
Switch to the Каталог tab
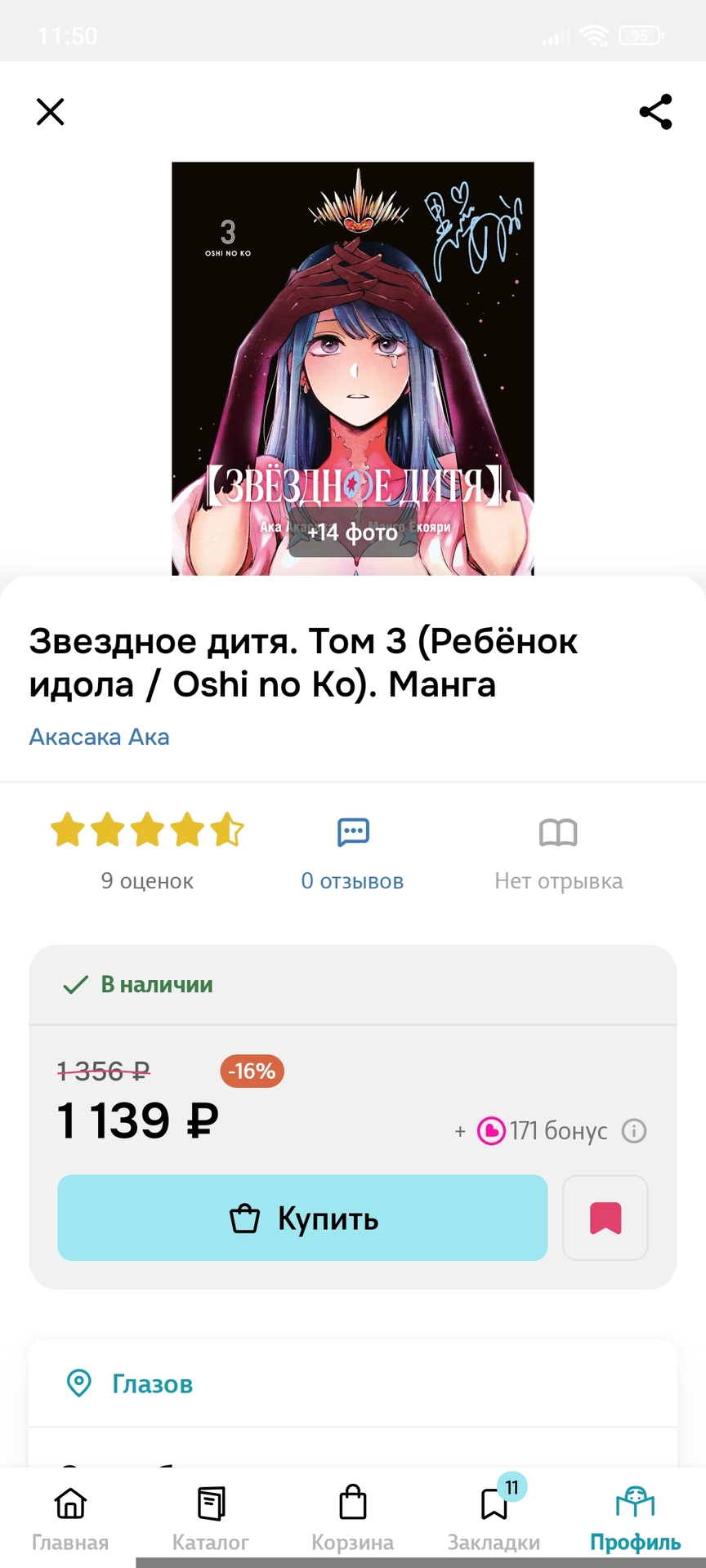(x=211, y=1517)
